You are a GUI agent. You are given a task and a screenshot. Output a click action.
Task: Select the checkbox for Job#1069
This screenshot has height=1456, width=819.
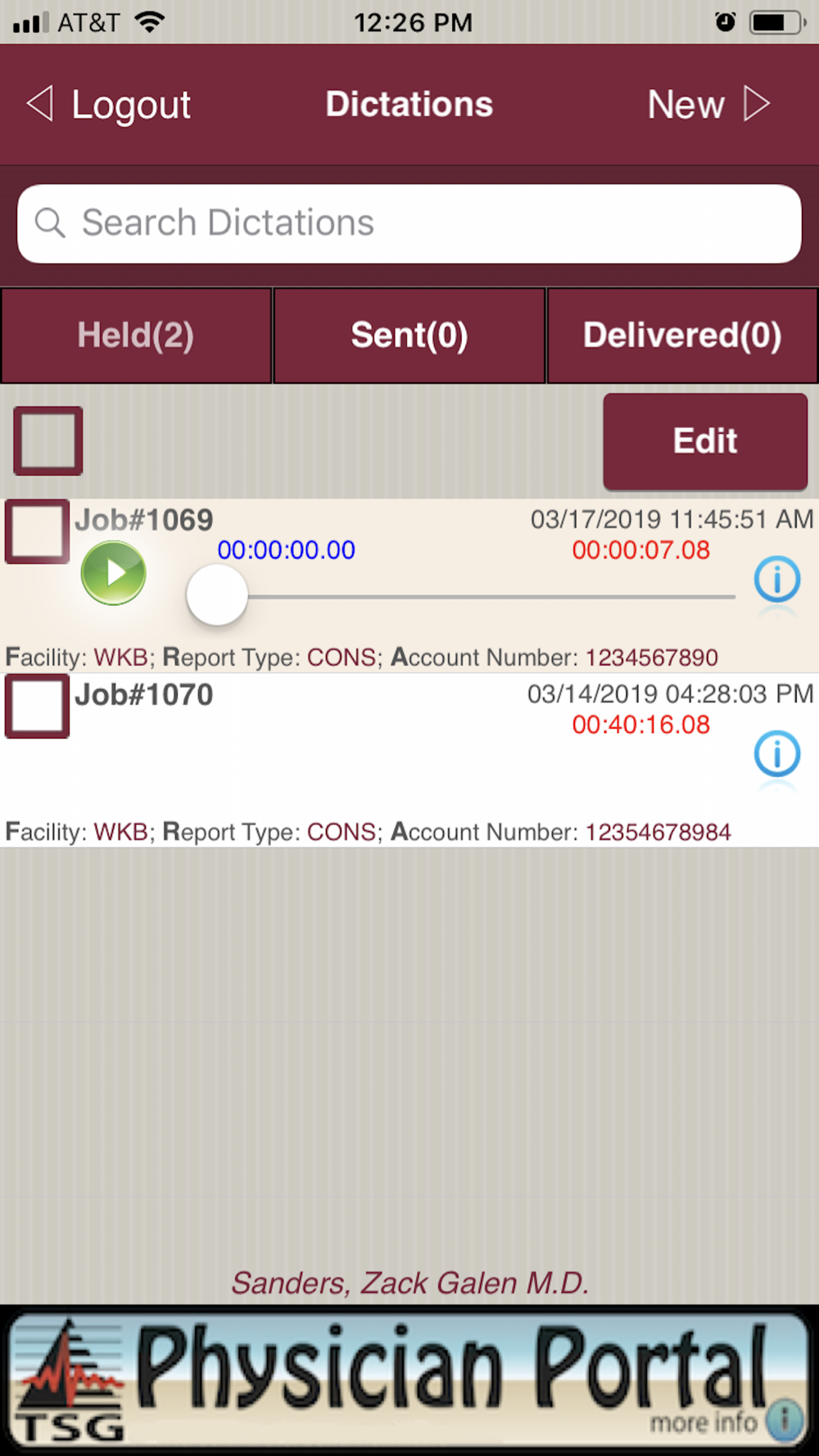pyautogui.click(x=37, y=531)
